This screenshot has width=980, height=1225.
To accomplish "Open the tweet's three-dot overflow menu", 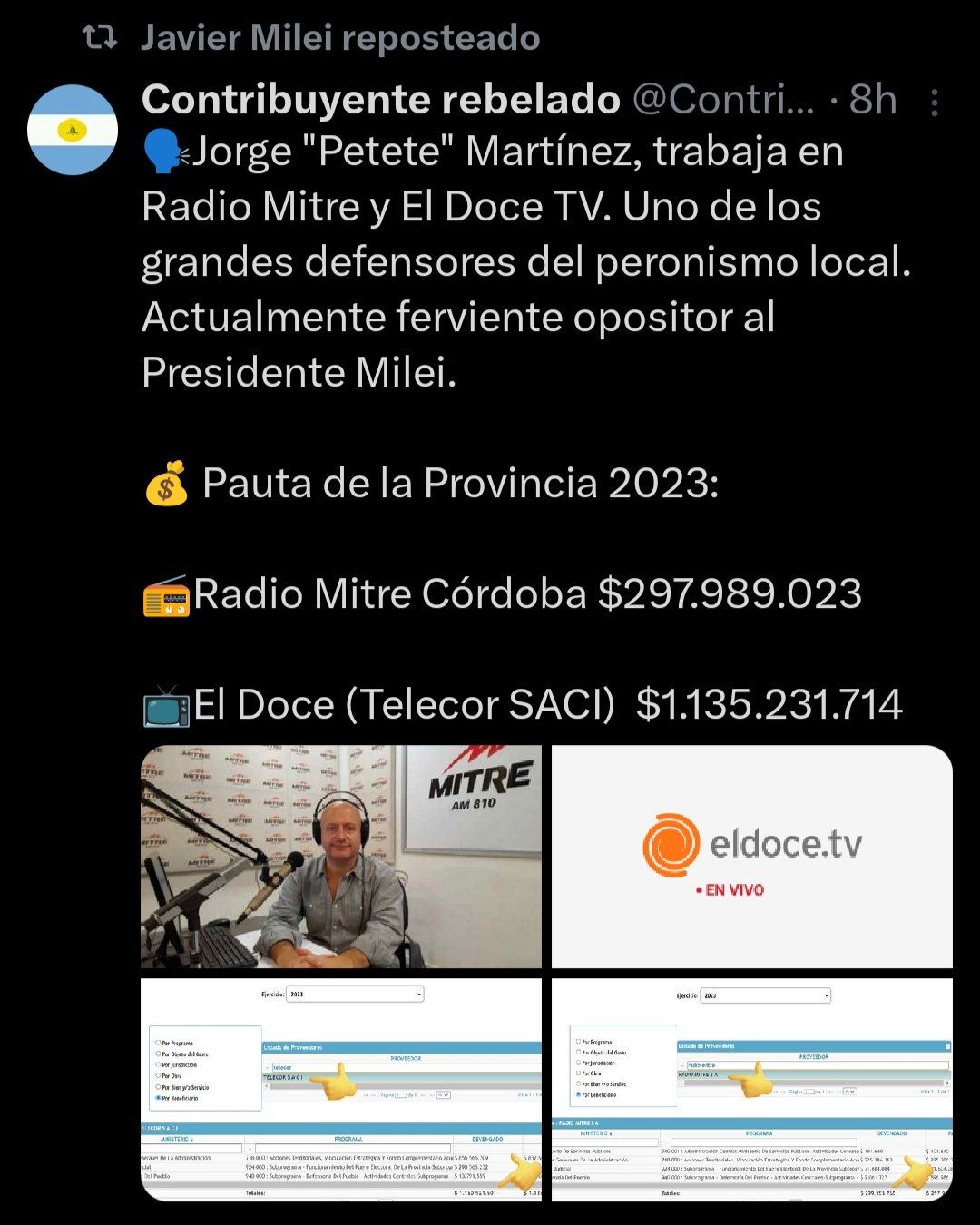I will coord(934,103).
